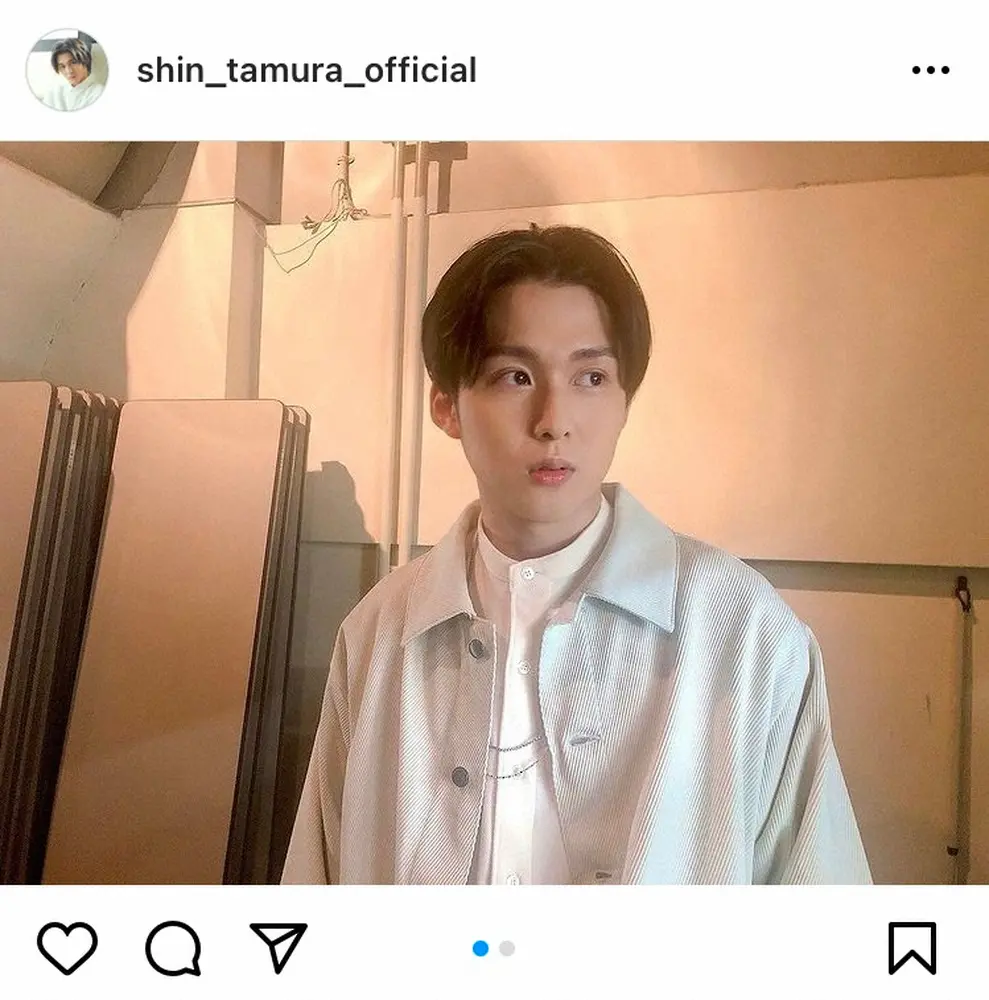
Task: Open shin_tamura_official profile picture
Action: [67, 69]
